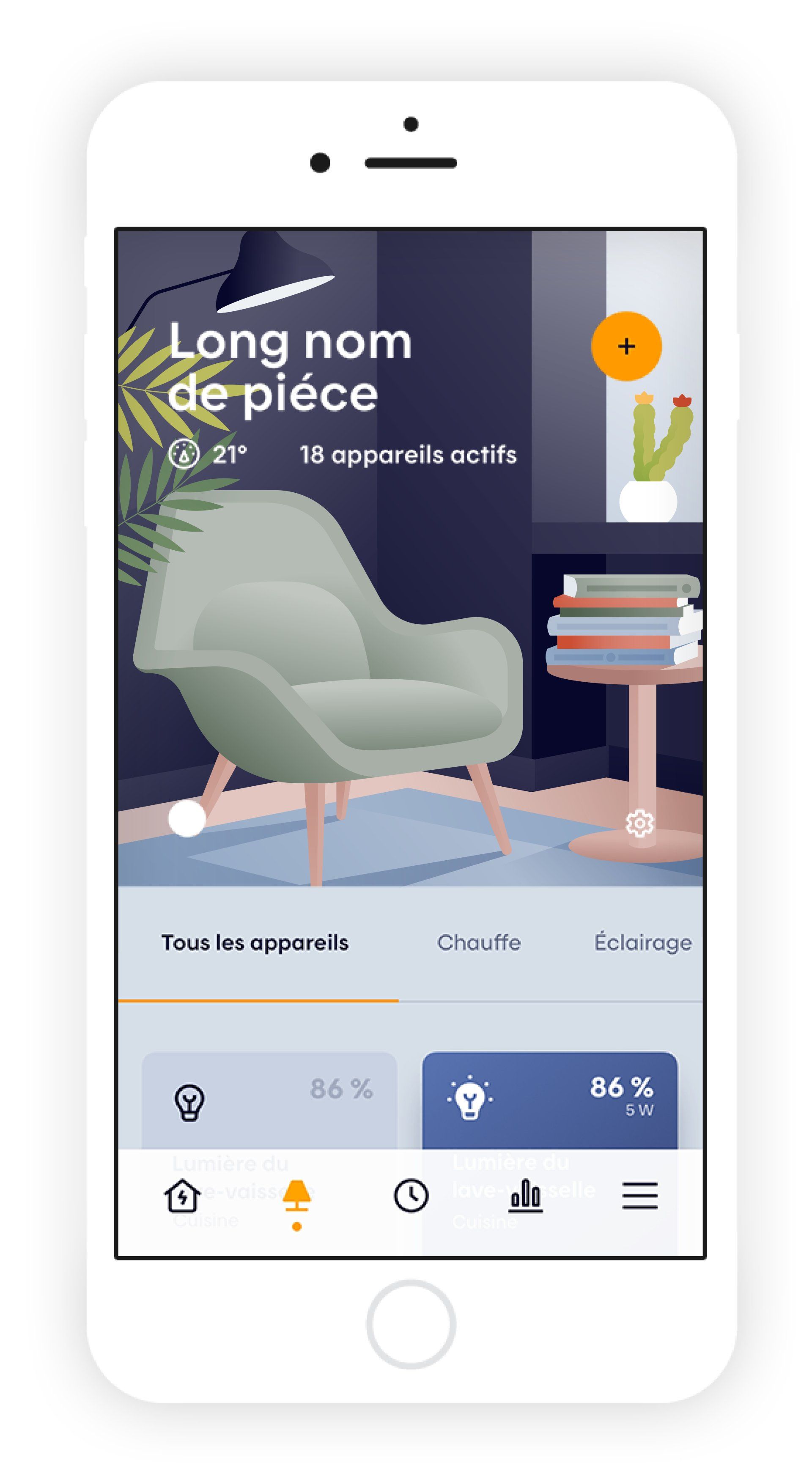Open the schedule clock tab
This screenshot has width=812, height=1482.
pos(411,1196)
